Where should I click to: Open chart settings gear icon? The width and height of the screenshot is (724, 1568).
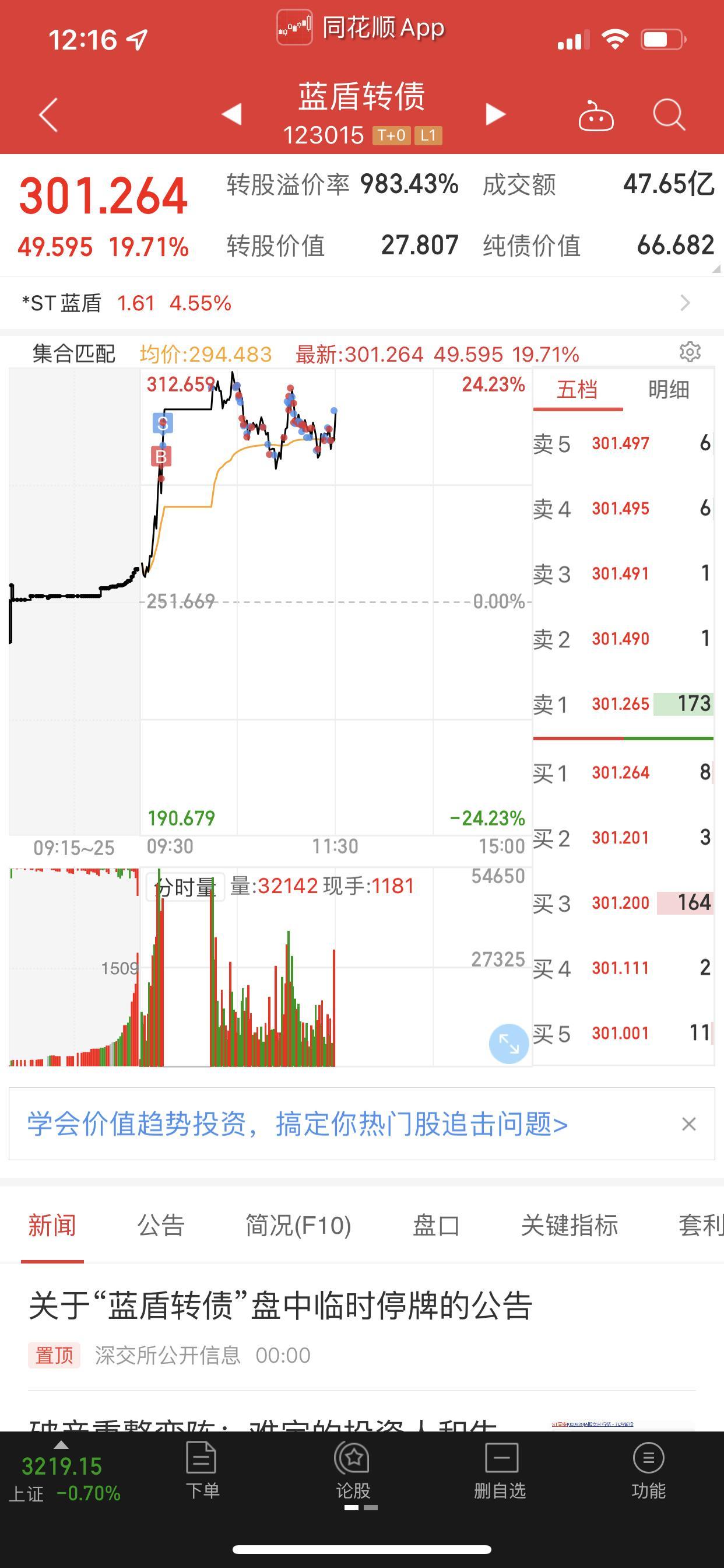(690, 352)
